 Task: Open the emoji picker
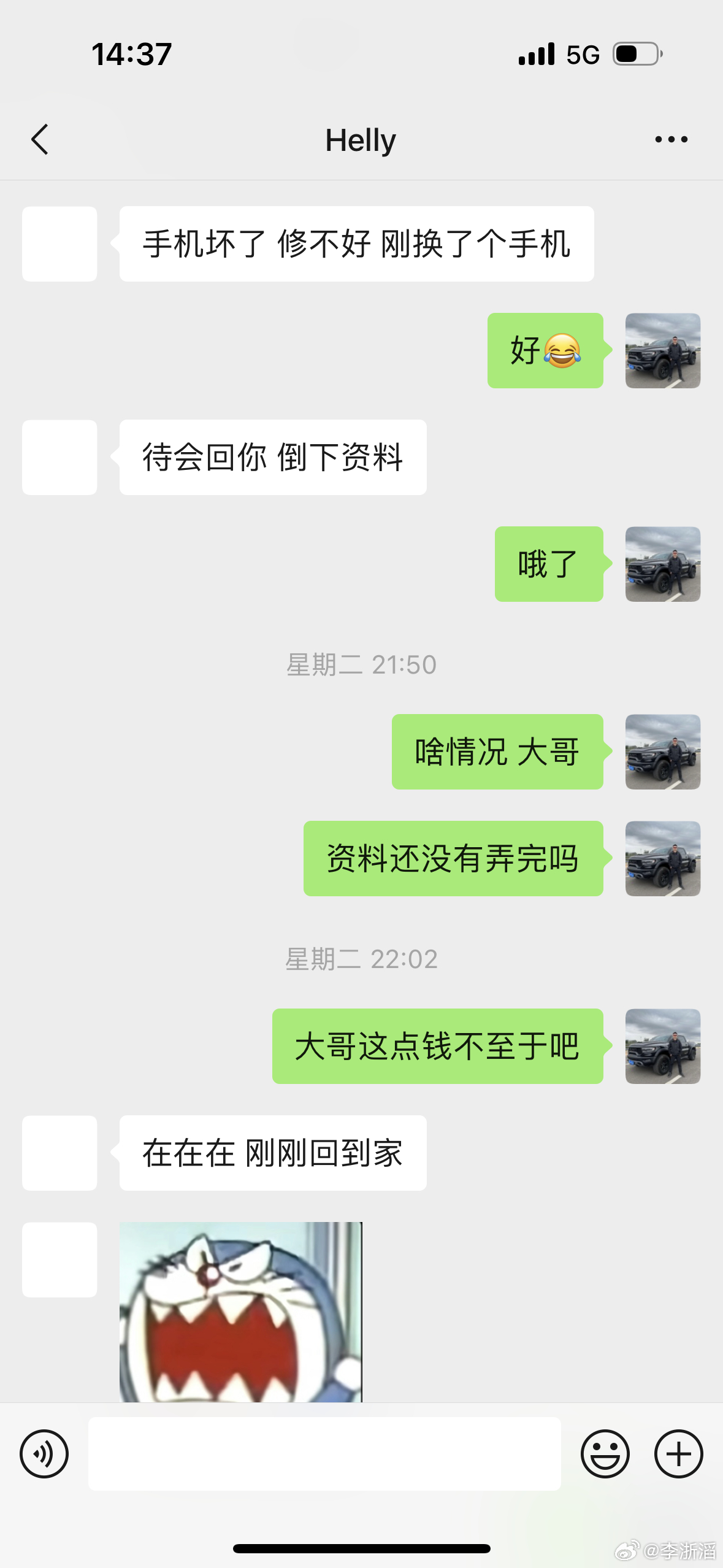point(606,1453)
